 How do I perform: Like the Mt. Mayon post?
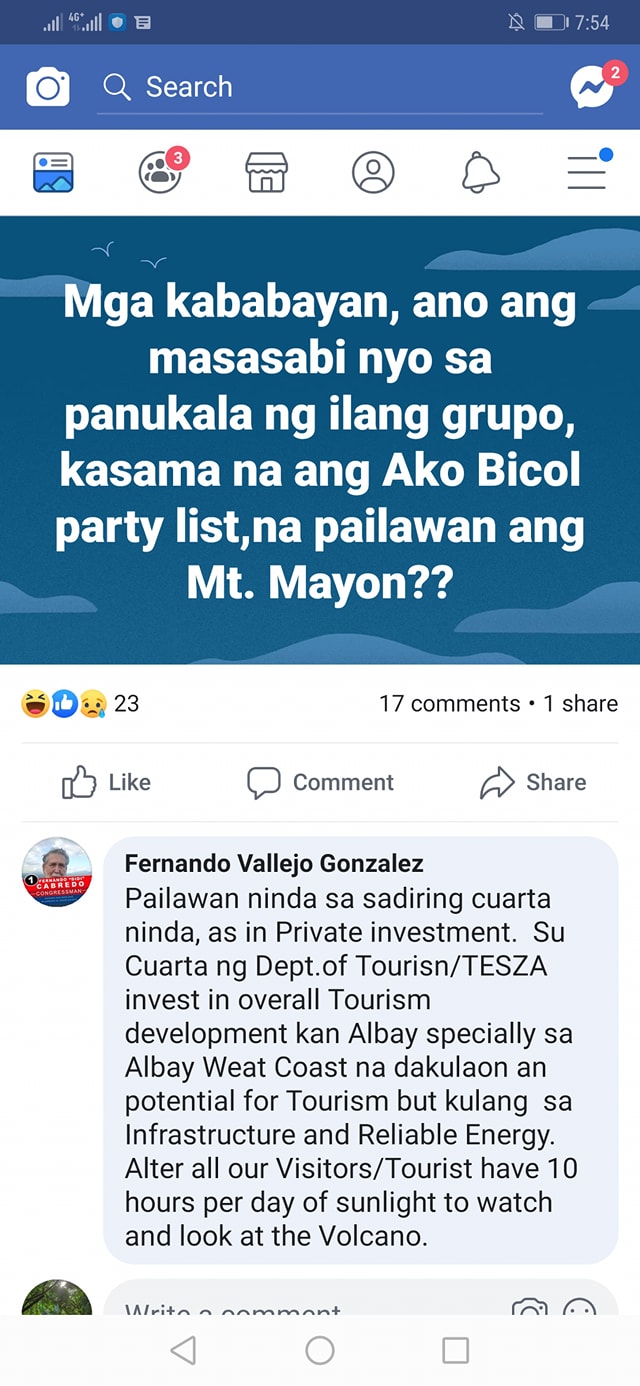click(x=107, y=782)
